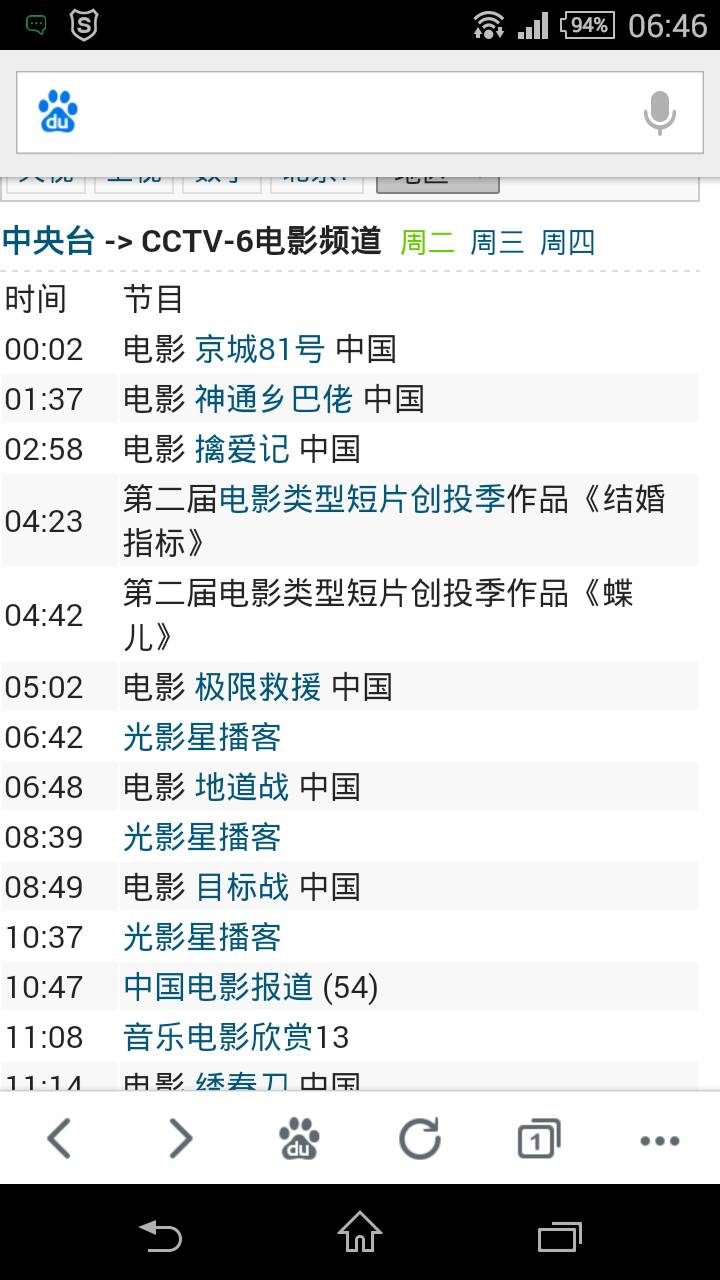Screen dimensions: 720x1280
Task: Click the forward arrow in the browser toolbar
Action: coord(179,1138)
